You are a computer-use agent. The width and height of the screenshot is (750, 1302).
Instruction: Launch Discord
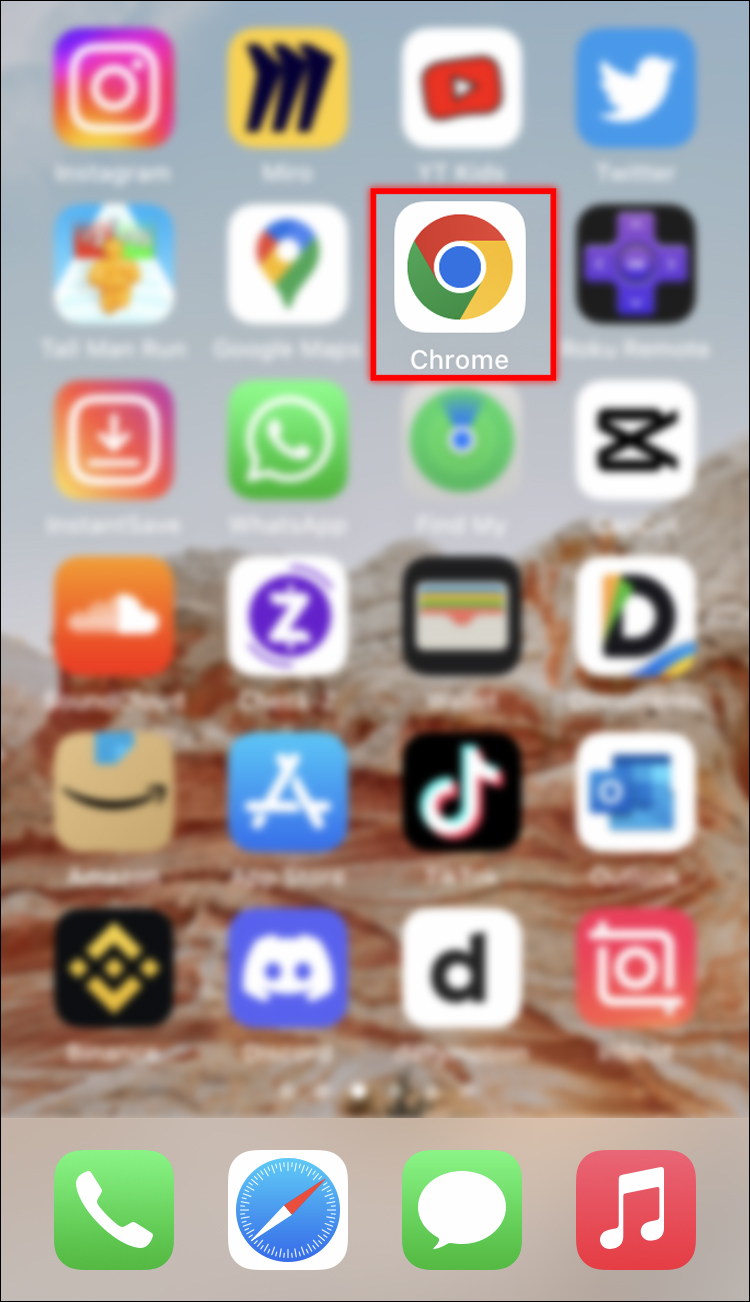(x=288, y=968)
